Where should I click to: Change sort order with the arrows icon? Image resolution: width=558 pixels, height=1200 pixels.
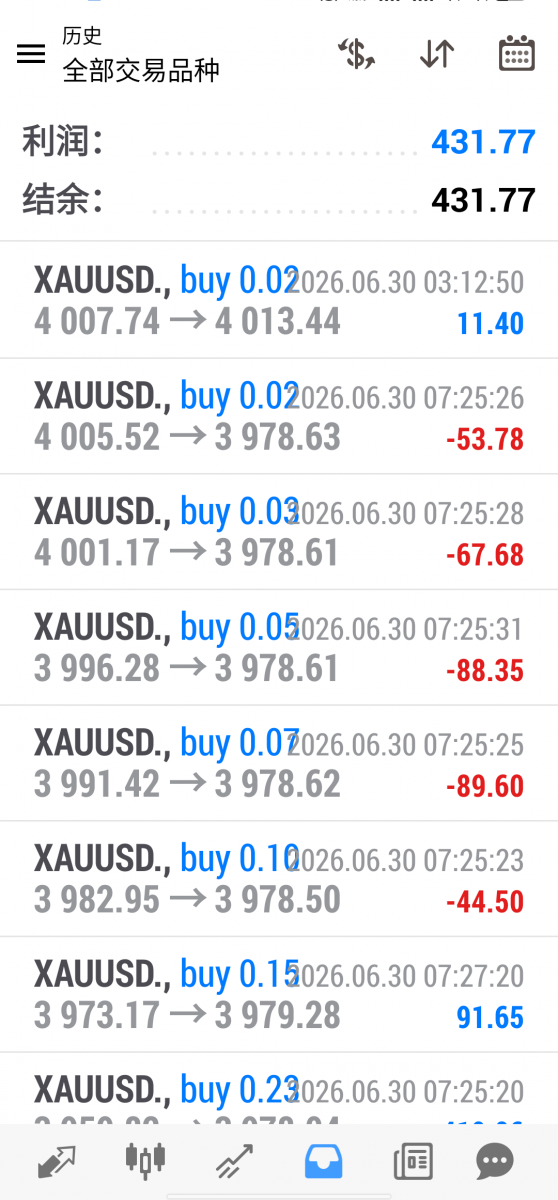tap(437, 54)
